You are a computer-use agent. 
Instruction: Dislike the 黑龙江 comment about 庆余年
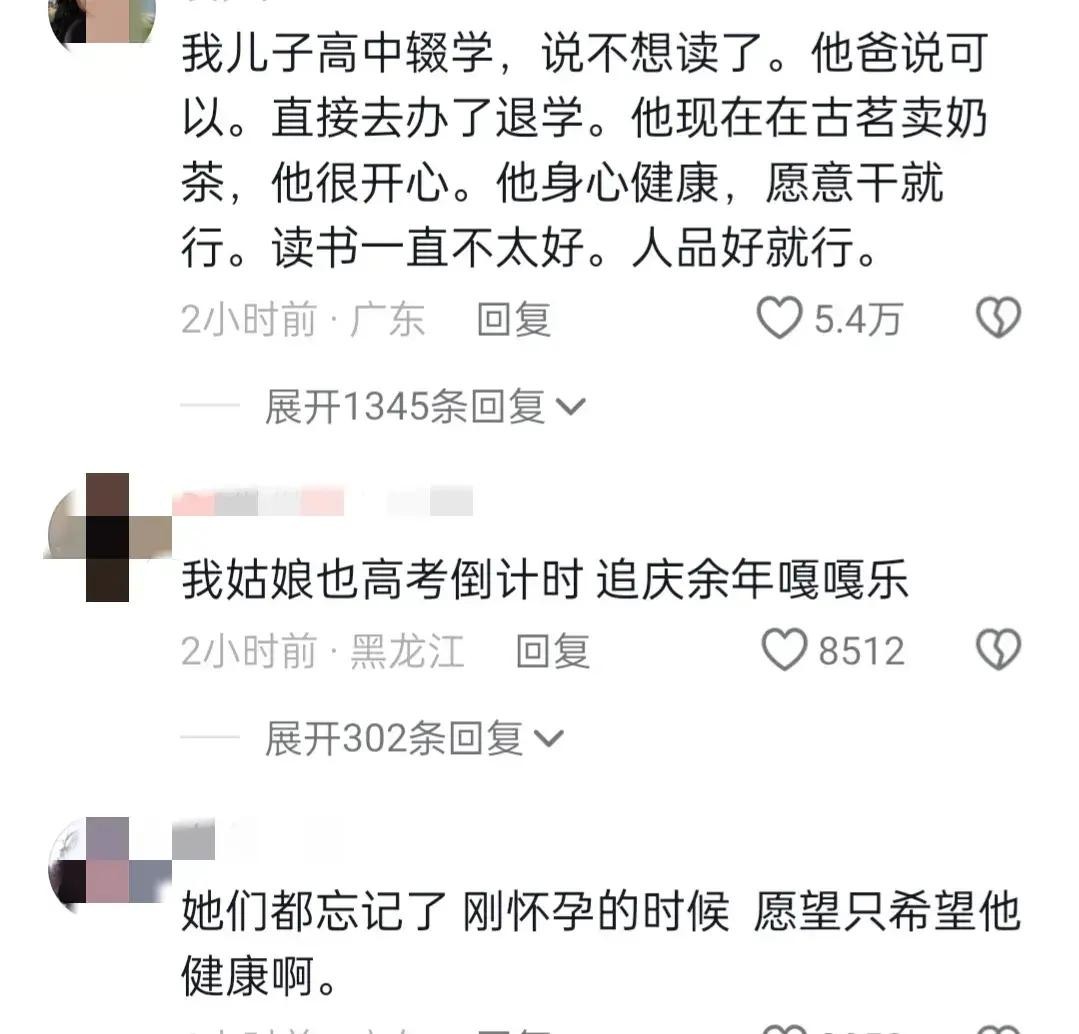coord(997,651)
